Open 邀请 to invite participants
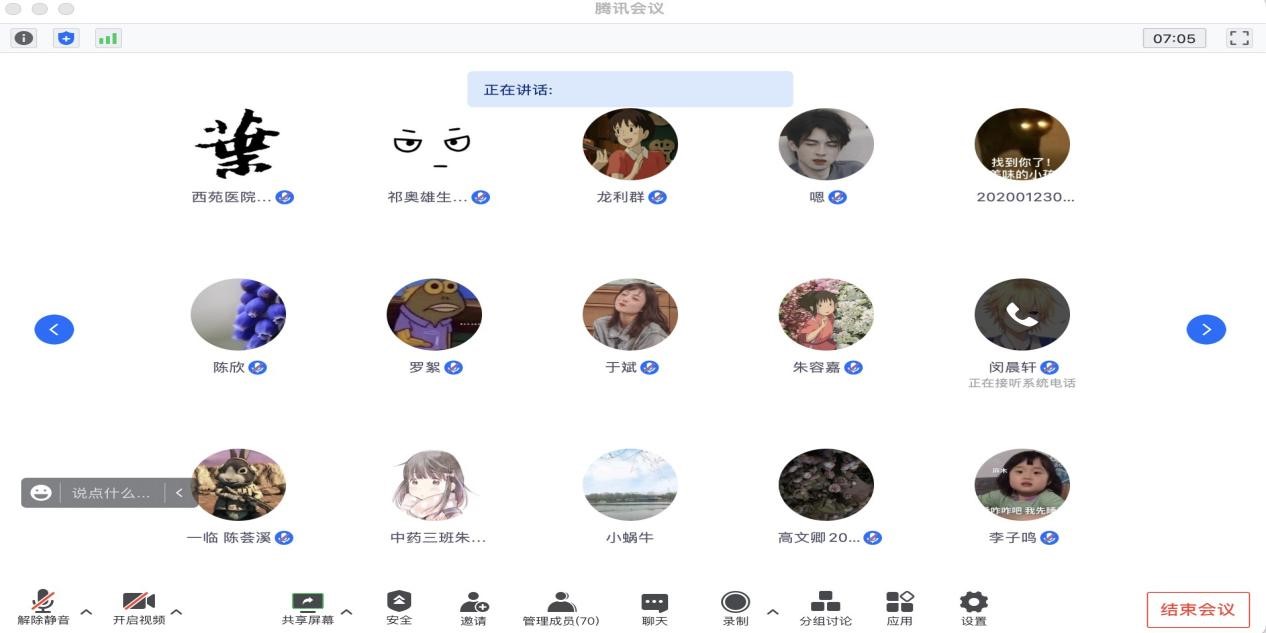The height and width of the screenshot is (633, 1266). point(474,607)
